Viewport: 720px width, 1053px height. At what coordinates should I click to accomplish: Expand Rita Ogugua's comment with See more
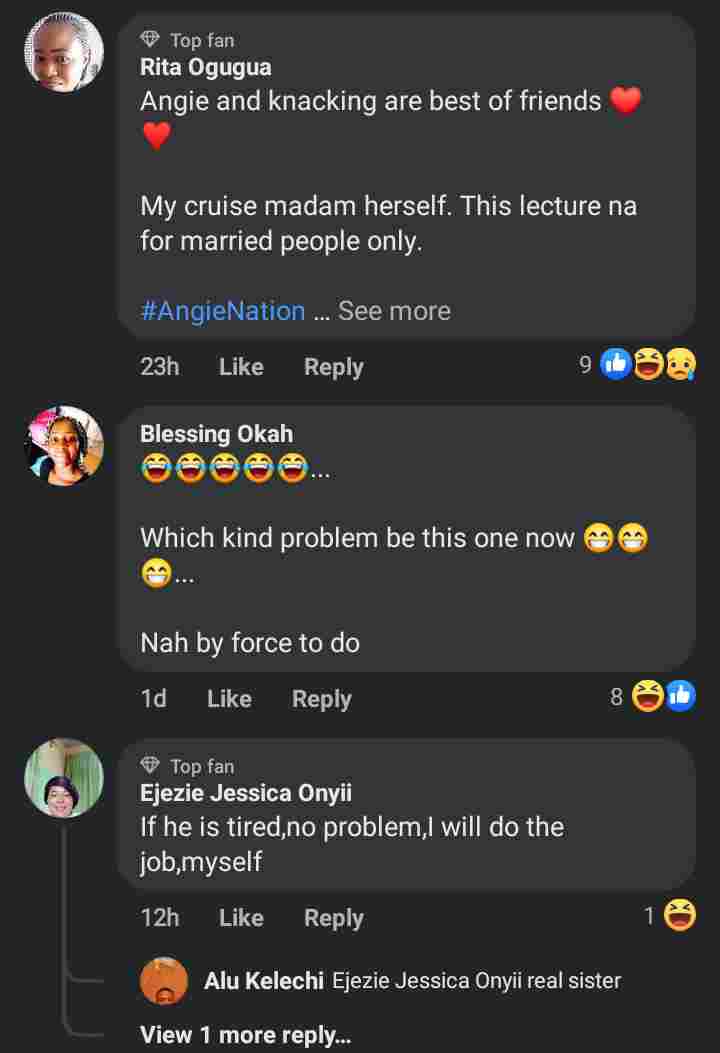click(394, 311)
